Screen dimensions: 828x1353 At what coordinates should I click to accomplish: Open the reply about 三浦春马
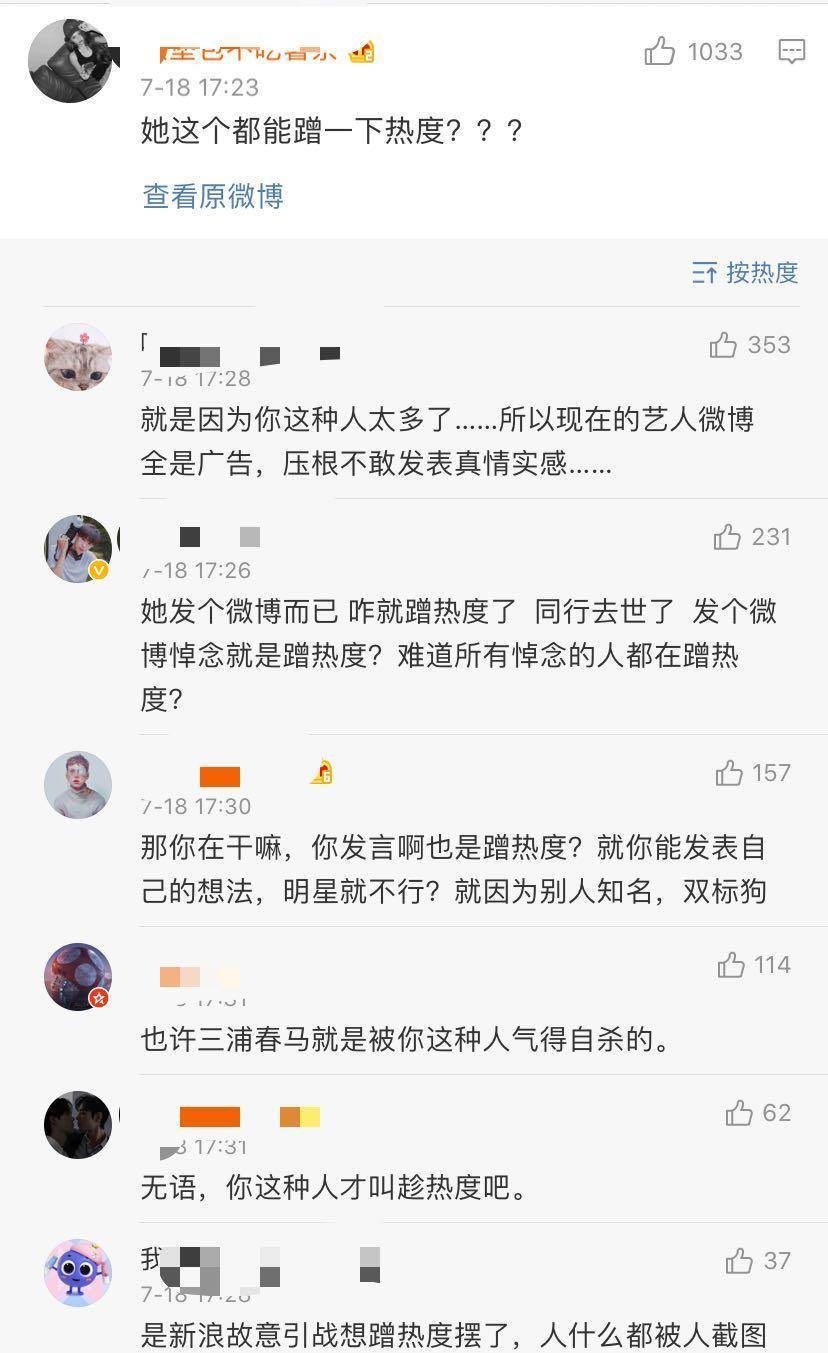click(405, 1040)
